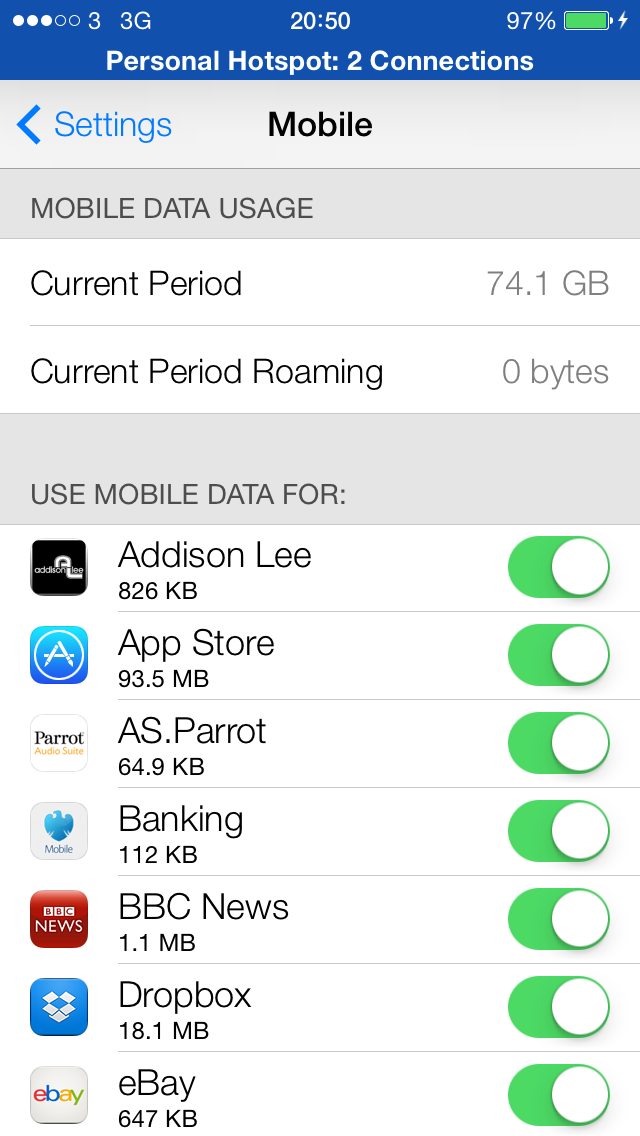Toggle mobile data for Dropbox
Image resolution: width=640 pixels, height=1136 pixels.
pos(559,1007)
